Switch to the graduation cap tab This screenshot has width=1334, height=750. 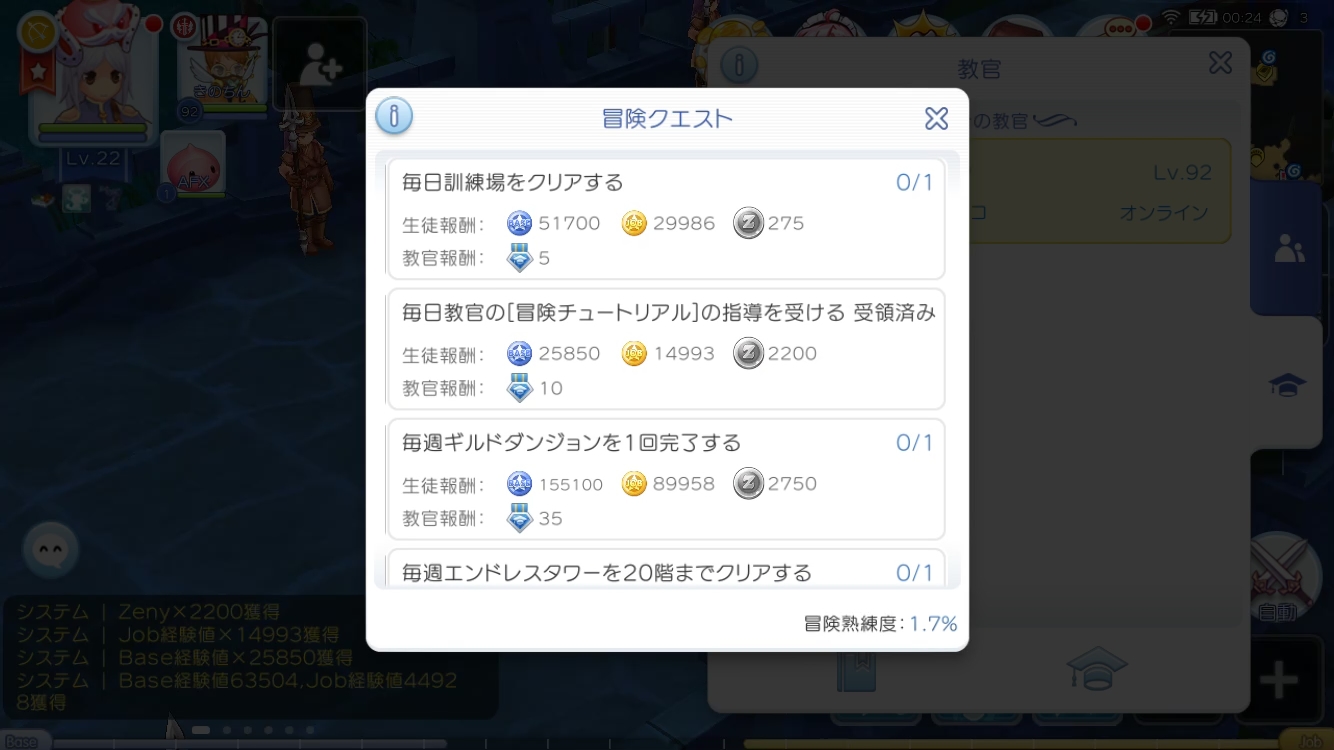point(1287,384)
